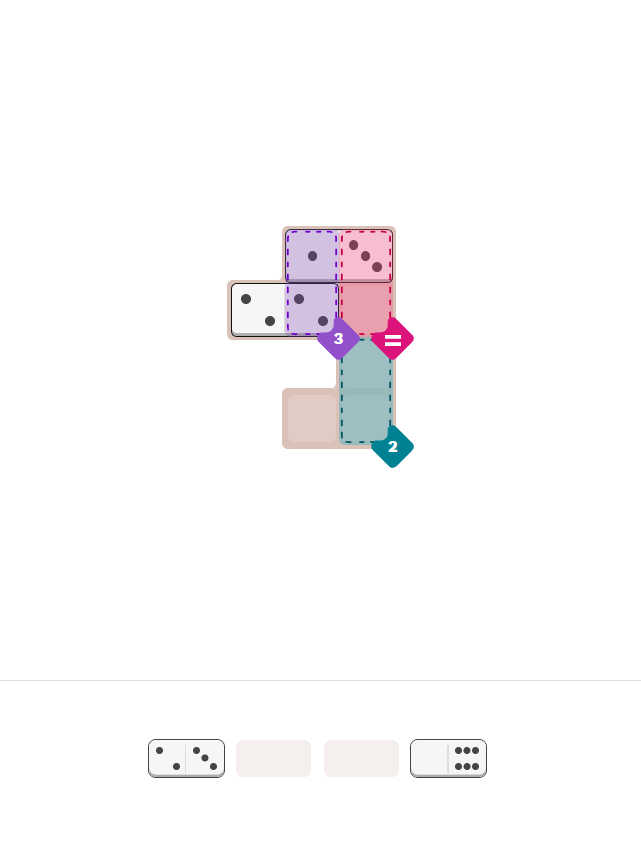Tap the placed domino showing one and three
The image size is (641, 855).
tap(339, 256)
